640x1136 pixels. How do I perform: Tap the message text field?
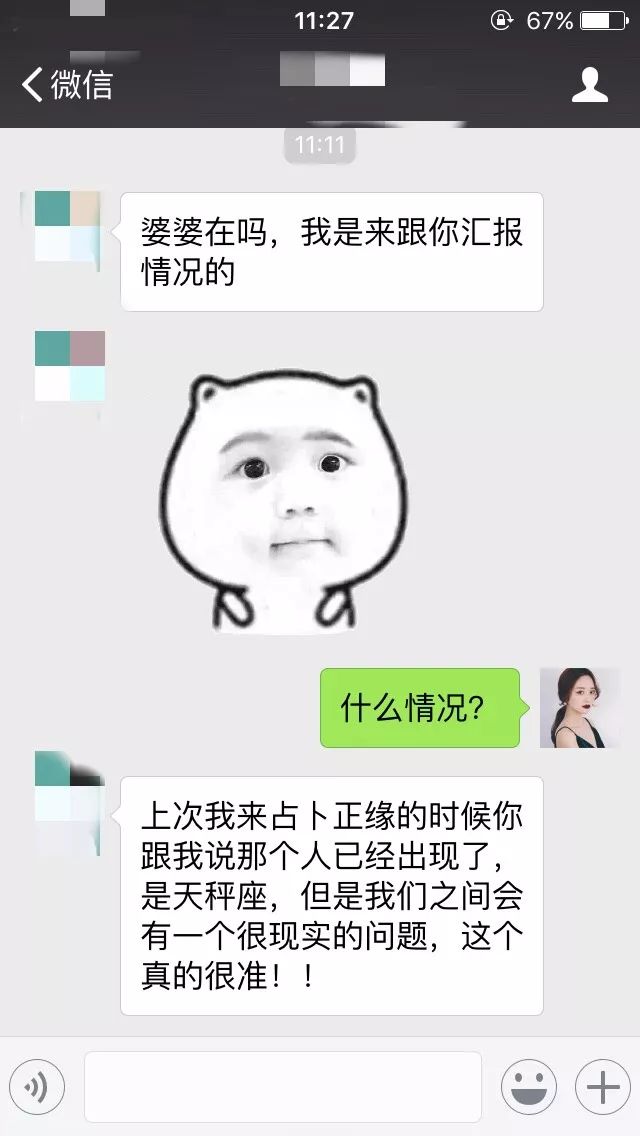click(283, 1087)
